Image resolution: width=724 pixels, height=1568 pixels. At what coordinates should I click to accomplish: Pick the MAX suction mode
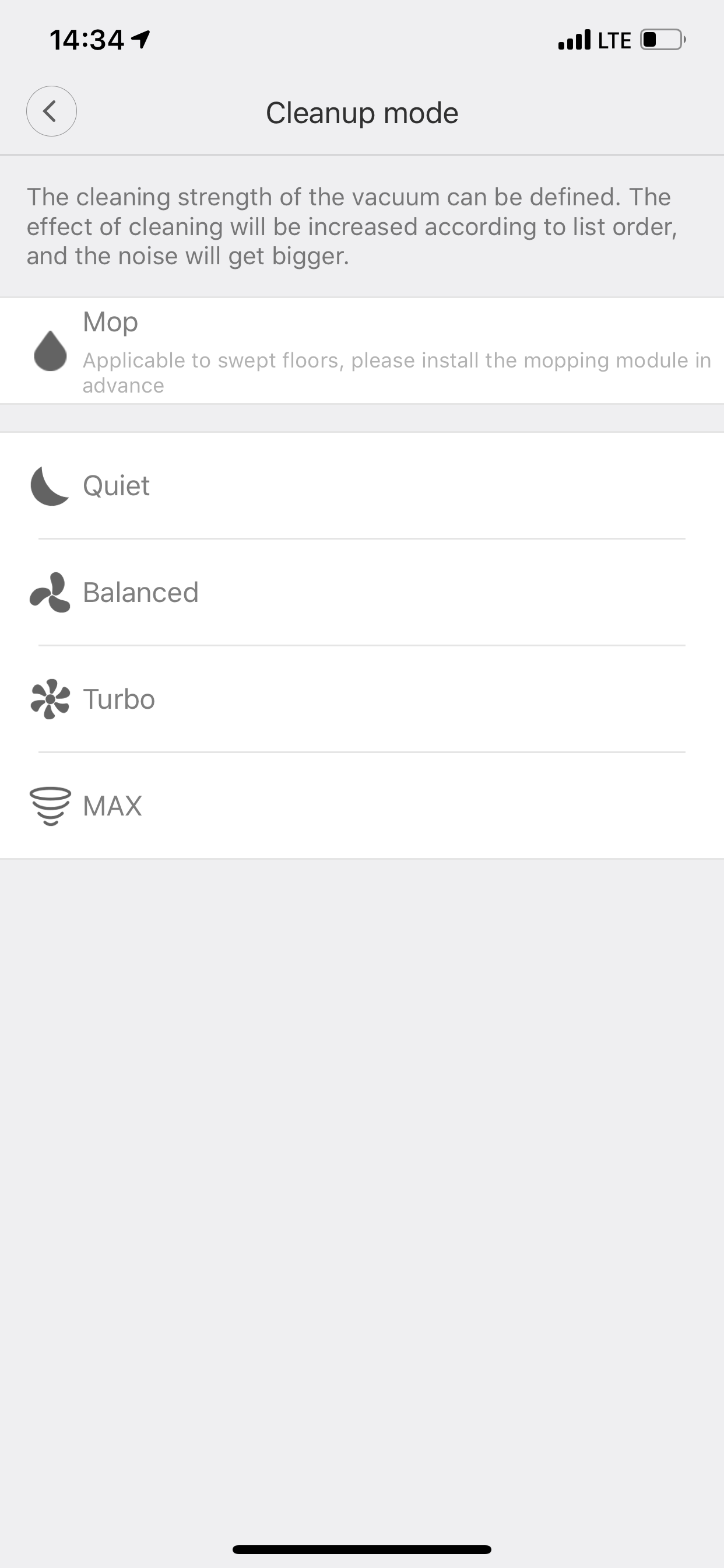(x=361, y=806)
